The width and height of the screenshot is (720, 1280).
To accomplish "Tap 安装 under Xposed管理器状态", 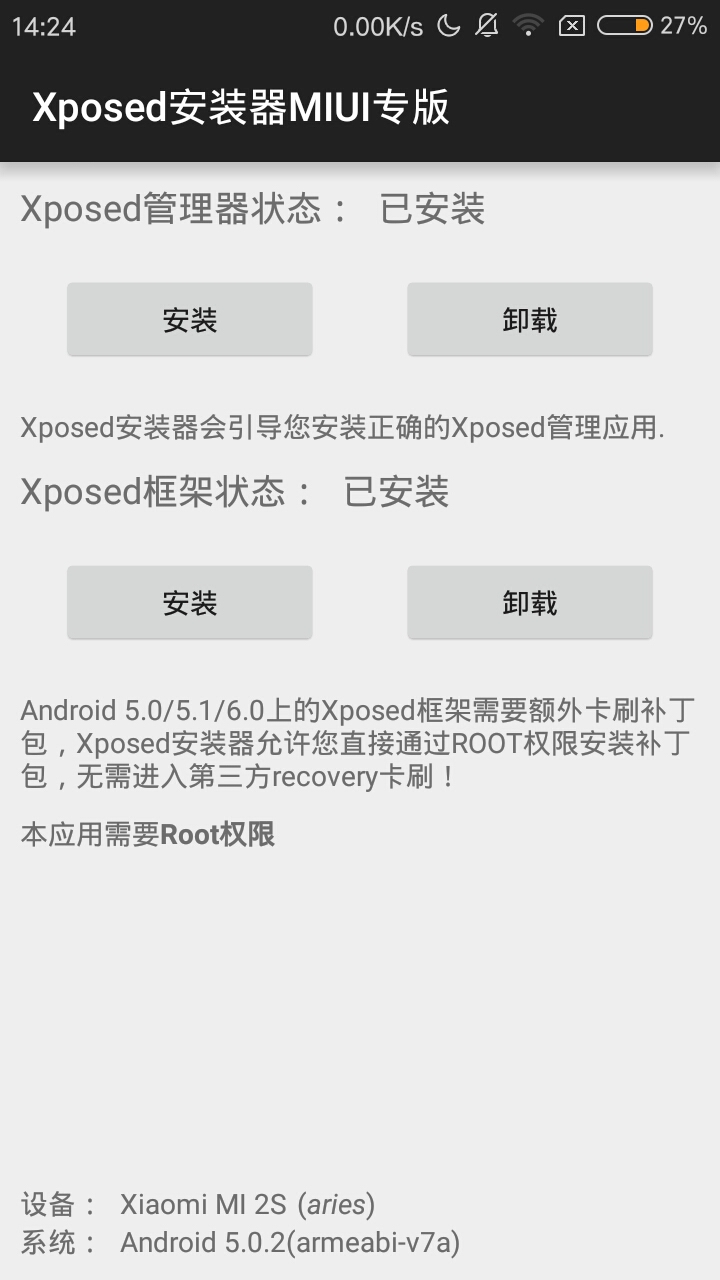I will point(190,319).
